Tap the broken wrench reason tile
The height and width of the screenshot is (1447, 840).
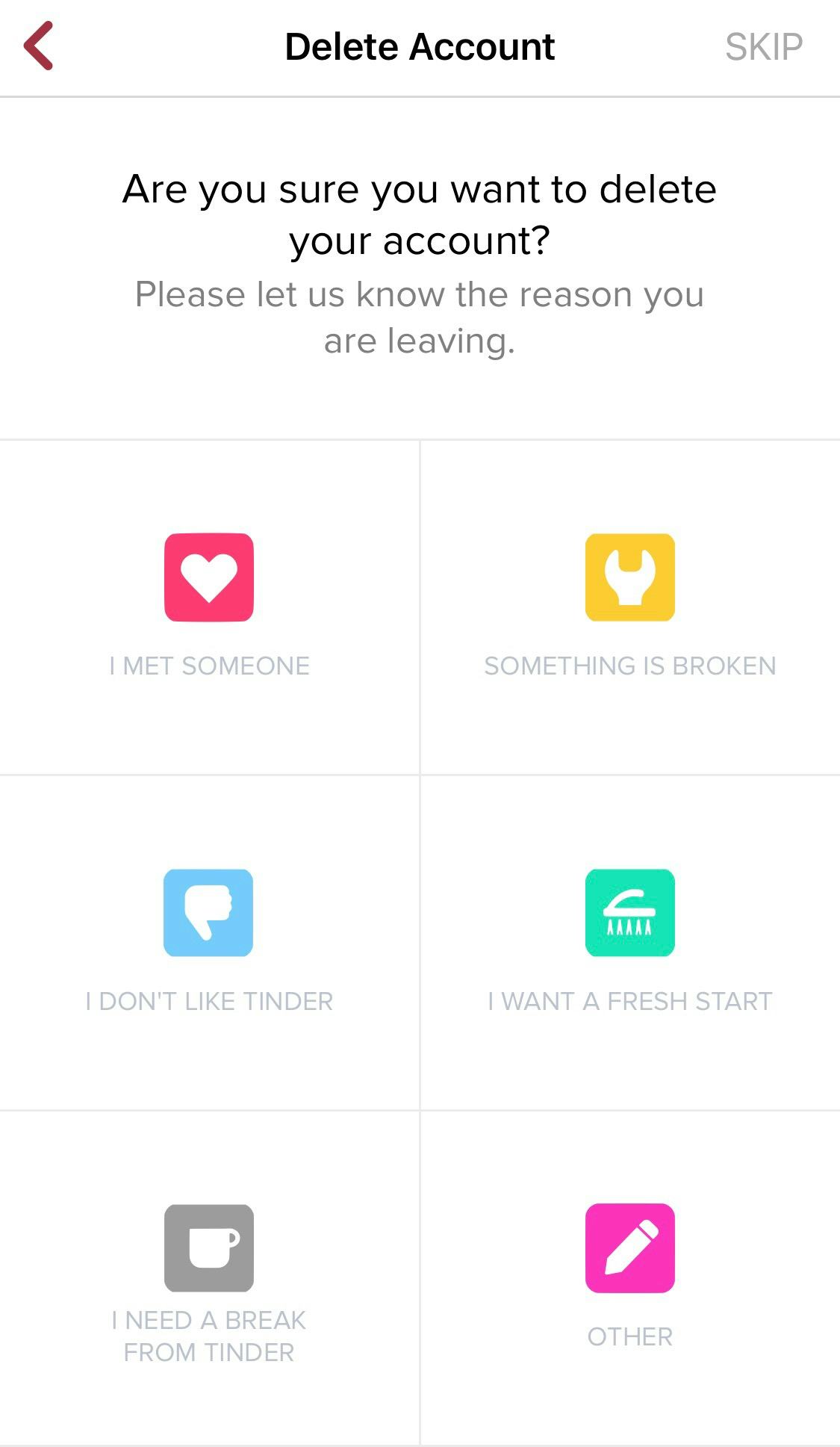tap(629, 605)
